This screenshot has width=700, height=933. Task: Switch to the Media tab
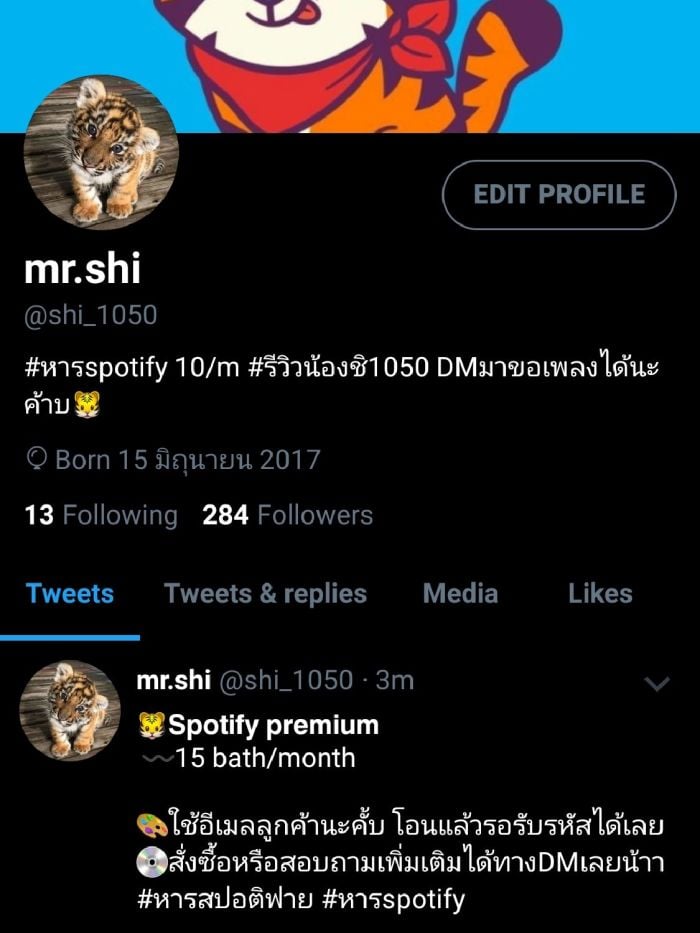460,593
